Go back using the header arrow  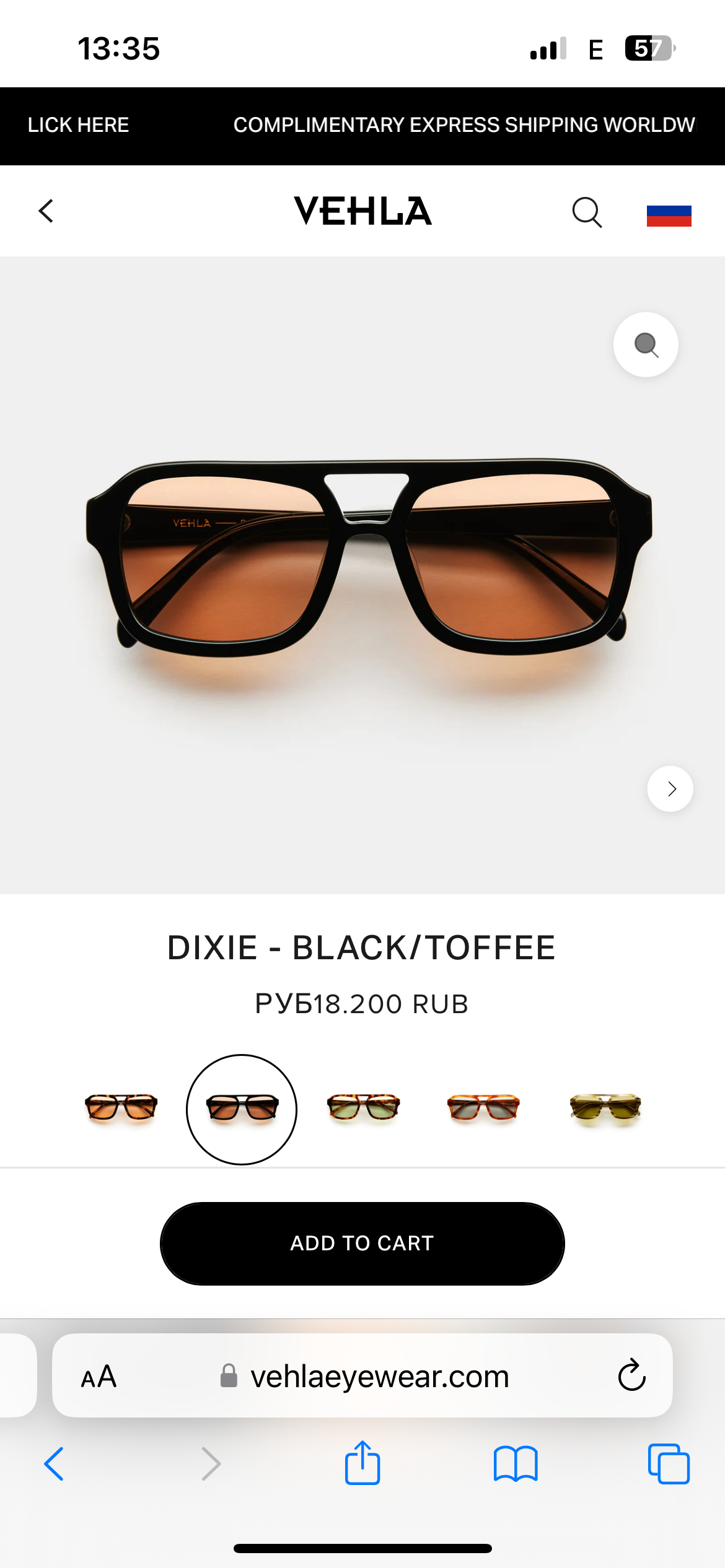[46, 211]
